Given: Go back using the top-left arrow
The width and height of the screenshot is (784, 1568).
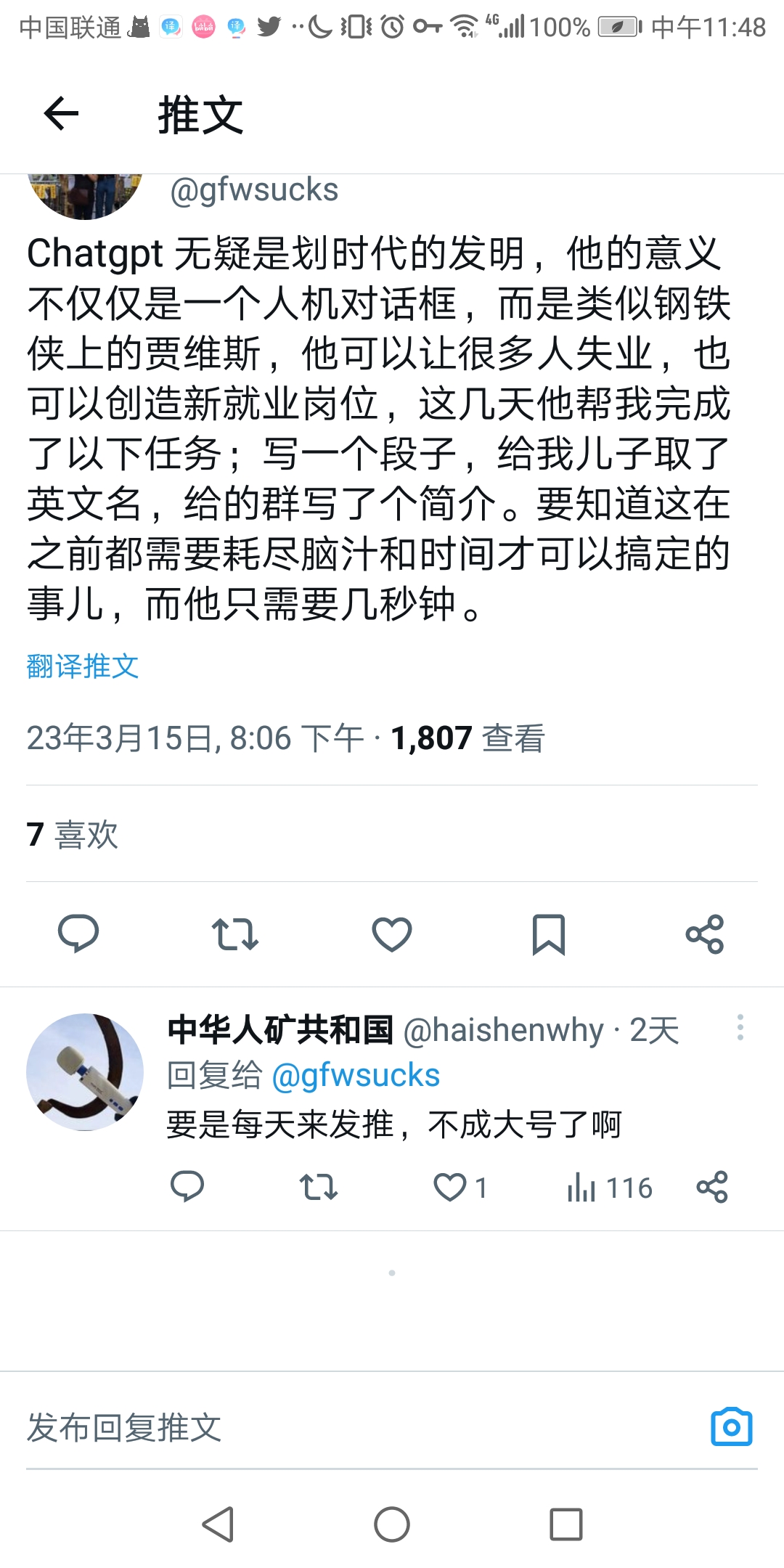Looking at the screenshot, I should [61, 114].
